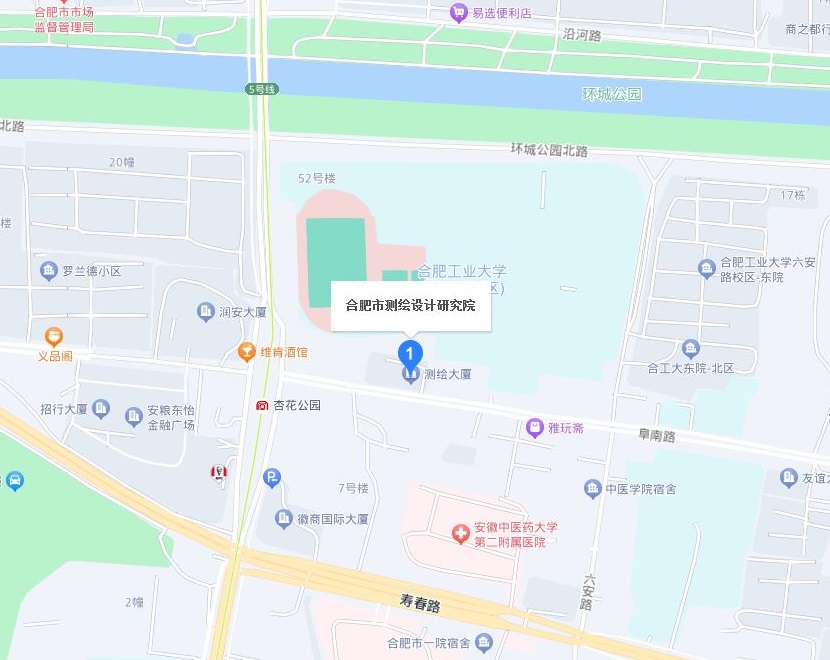Select the 义品阁 restaurant marker

(53, 337)
